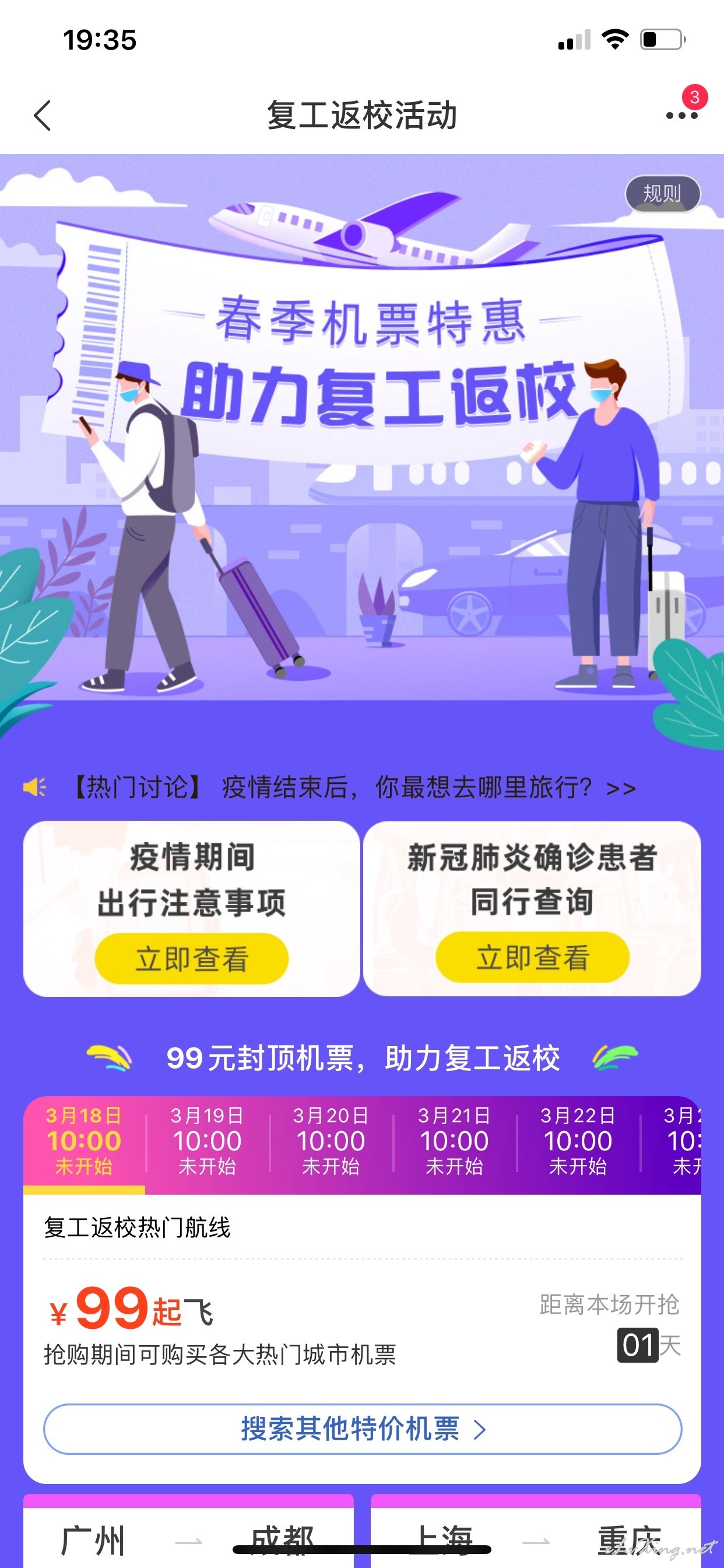The image size is (724, 1568).
Task: Switch to the 3月19日 session tab
Action: click(x=208, y=1140)
